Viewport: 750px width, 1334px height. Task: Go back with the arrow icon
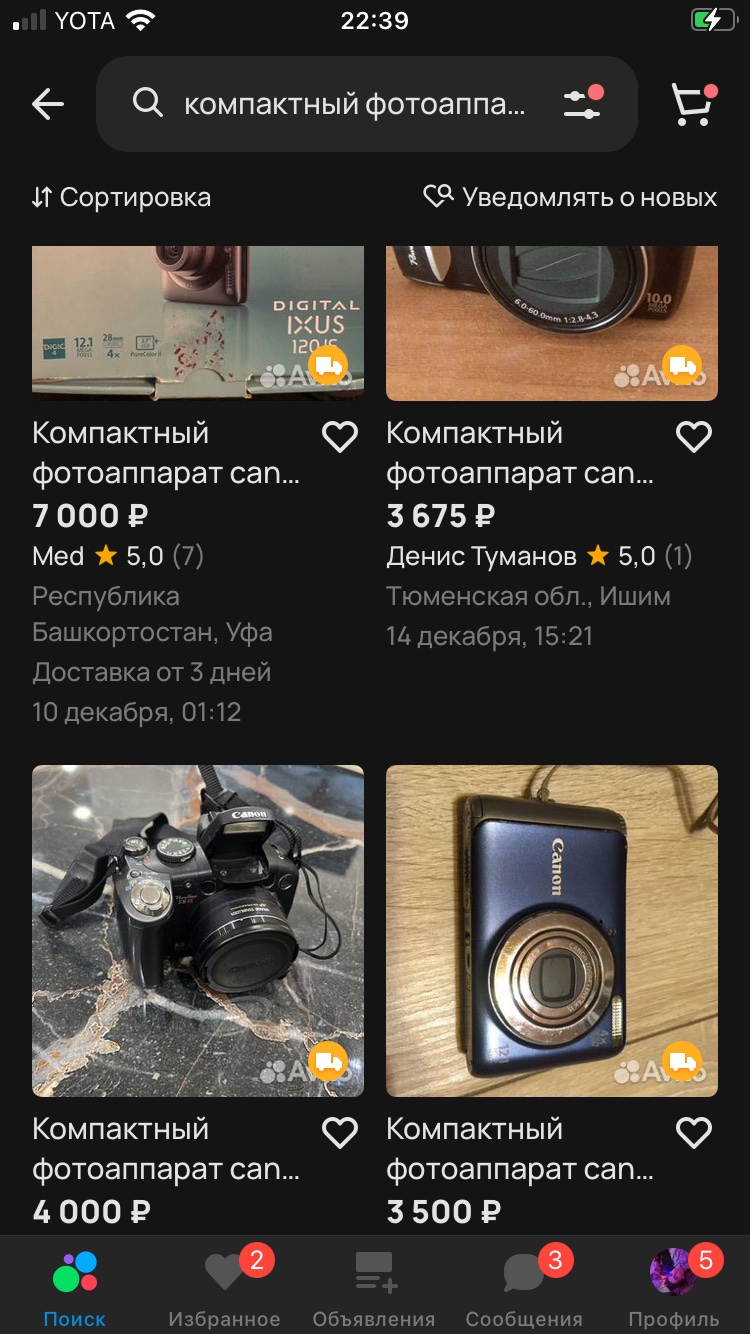pyautogui.click(x=47, y=104)
